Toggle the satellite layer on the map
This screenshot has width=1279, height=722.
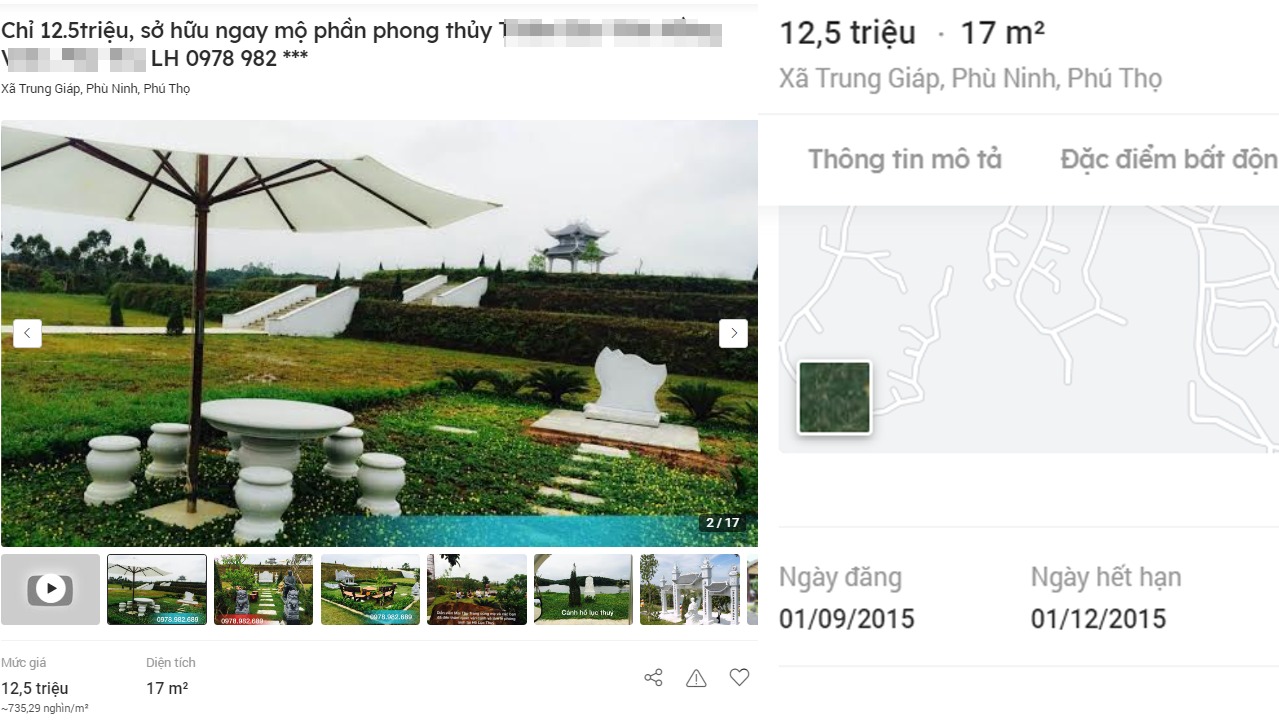coord(834,398)
